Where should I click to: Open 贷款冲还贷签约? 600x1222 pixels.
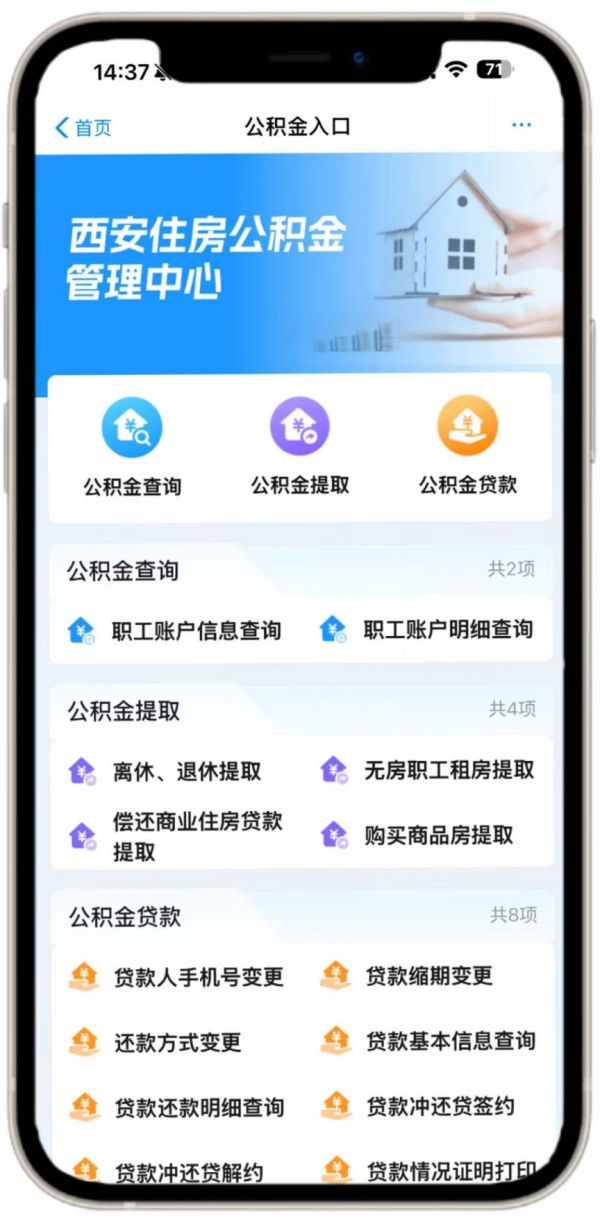[440, 1106]
